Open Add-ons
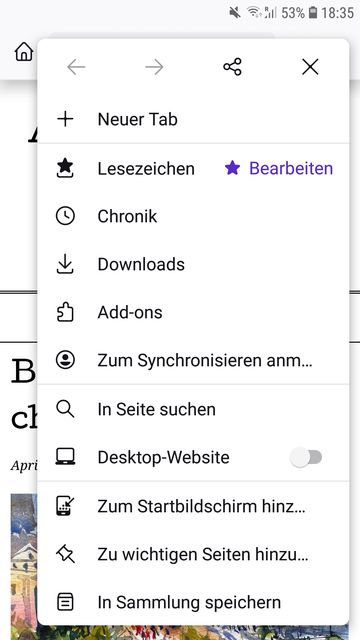The image size is (360, 640). [x=193, y=313]
